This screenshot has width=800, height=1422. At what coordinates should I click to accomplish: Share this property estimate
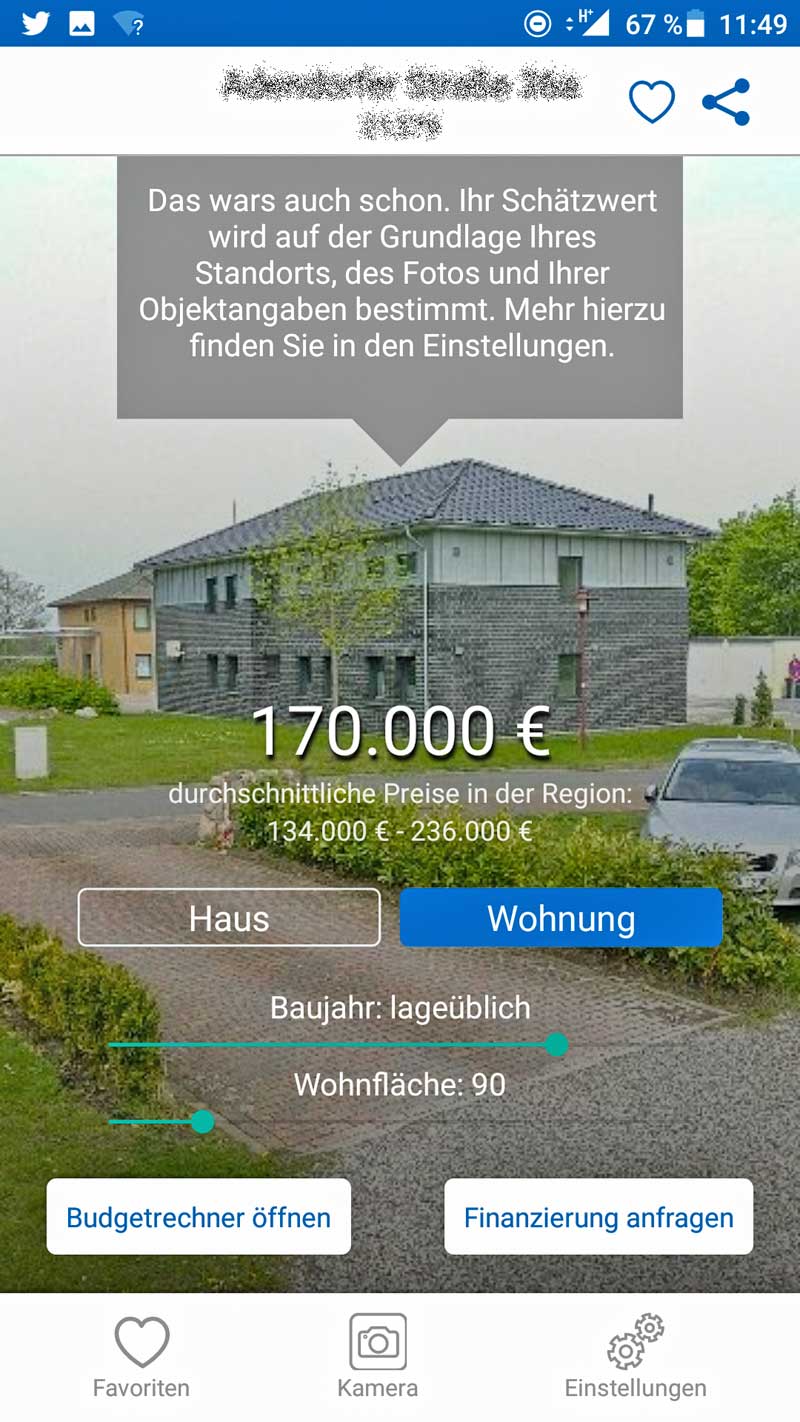pos(726,102)
